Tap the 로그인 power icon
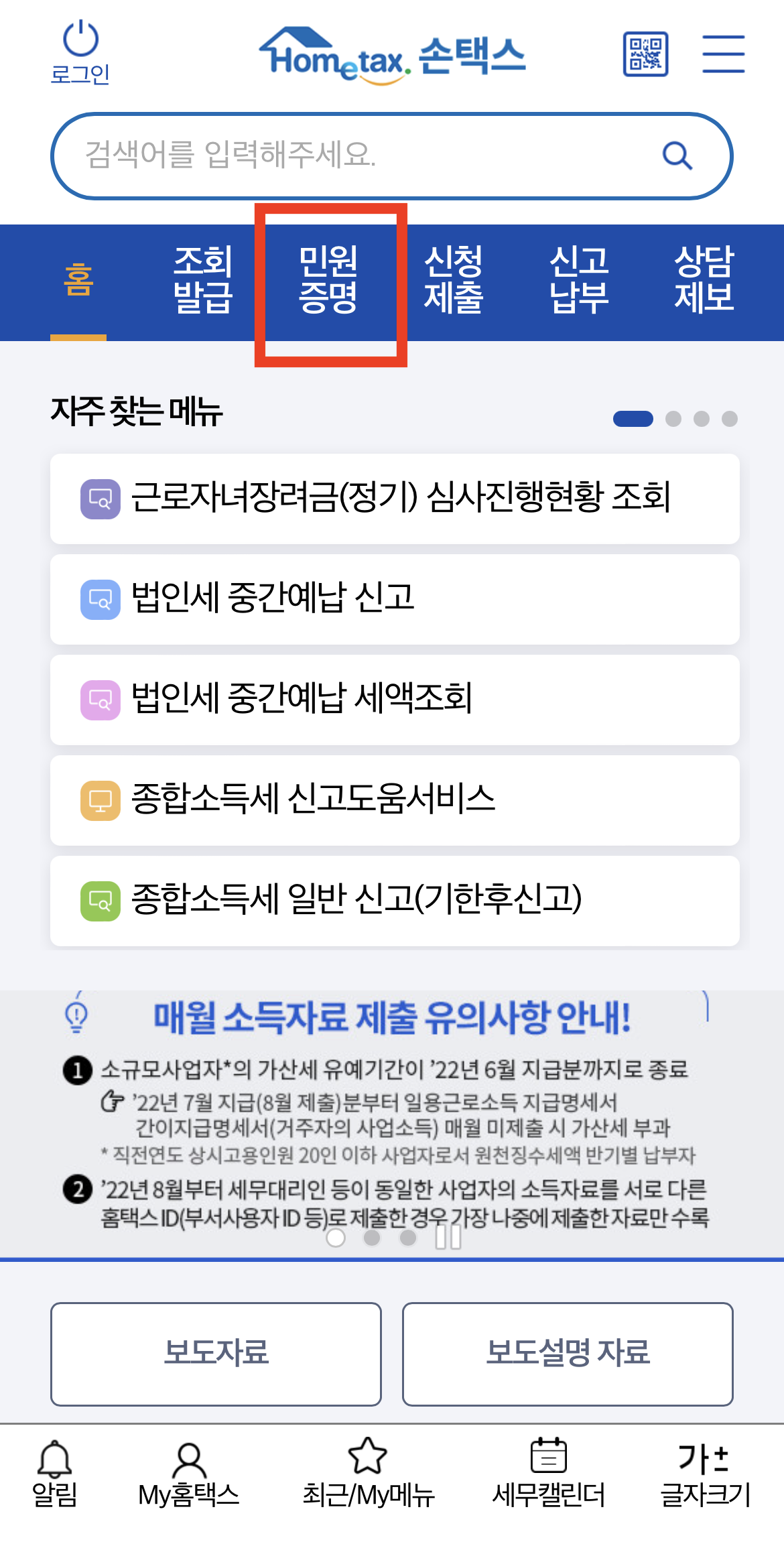The image size is (784, 1542). 82,42
